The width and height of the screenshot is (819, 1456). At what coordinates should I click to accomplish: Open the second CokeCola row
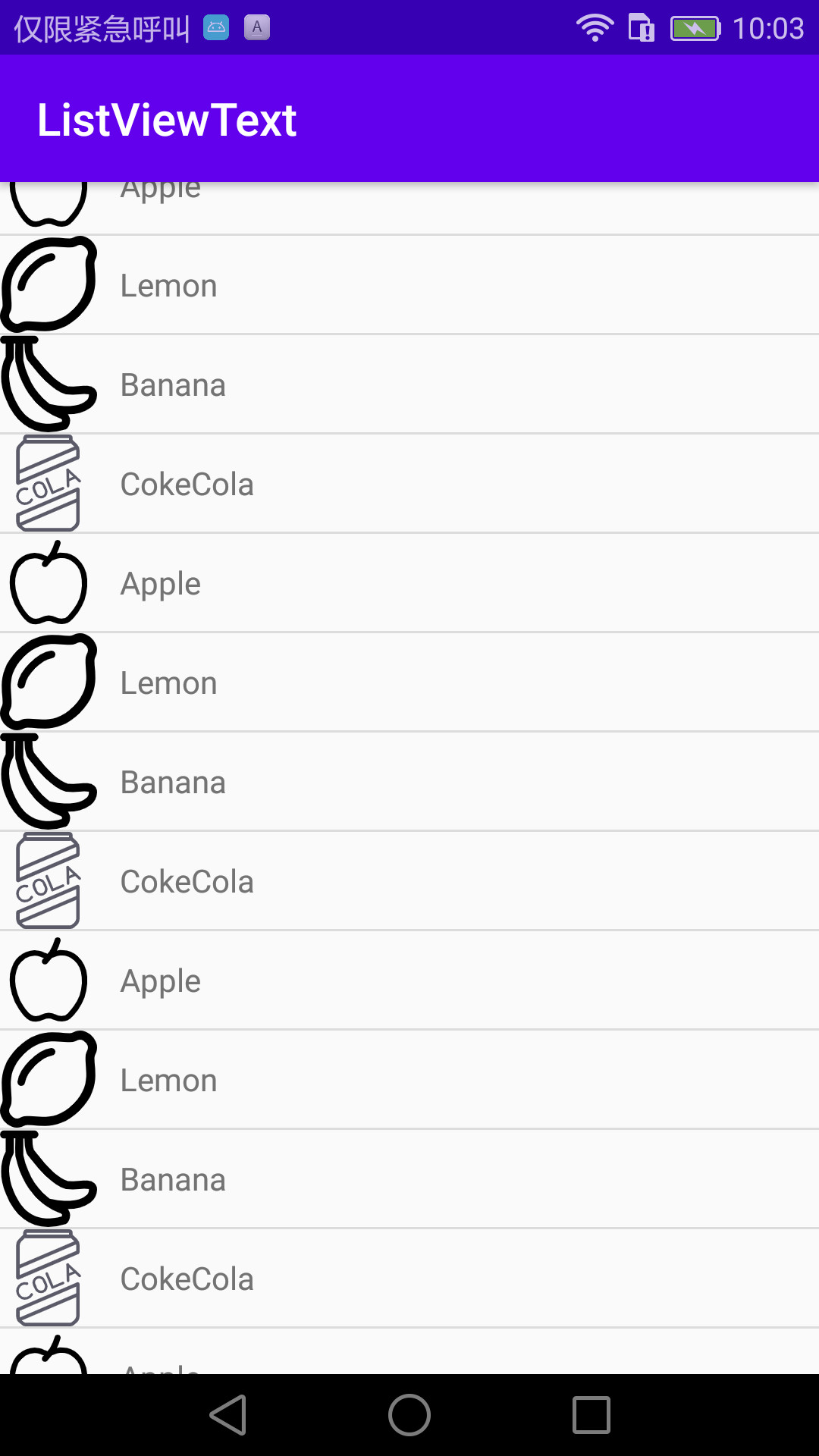pyautogui.click(x=409, y=881)
